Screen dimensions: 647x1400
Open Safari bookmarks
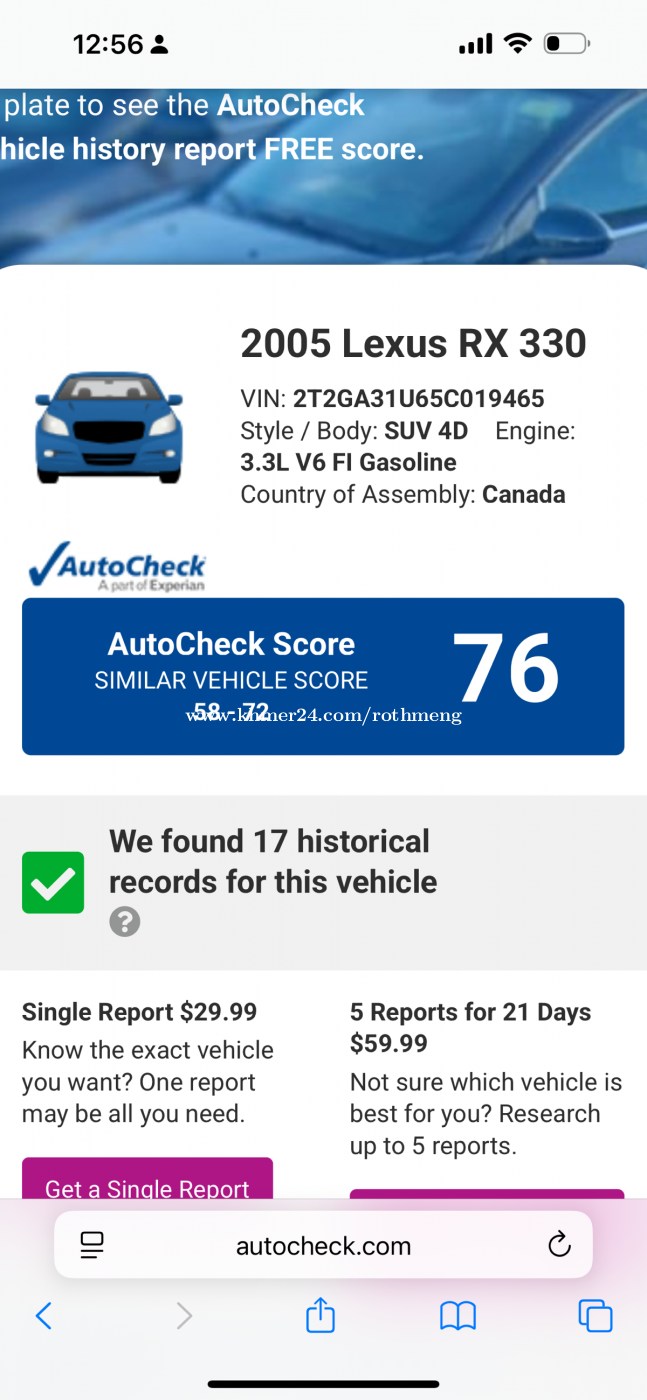point(458,1315)
